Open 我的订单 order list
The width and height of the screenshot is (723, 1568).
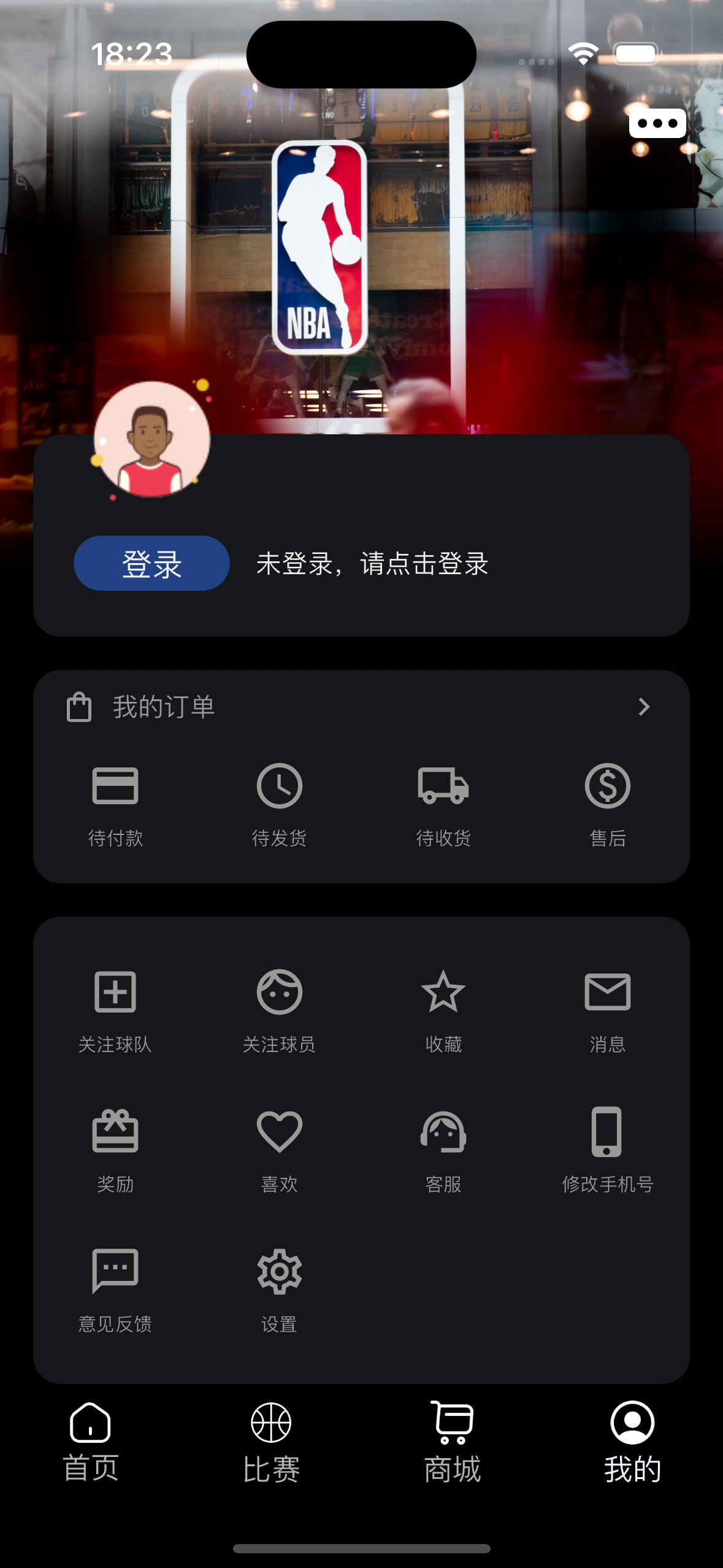pyautogui.click(x=361, y=707)
